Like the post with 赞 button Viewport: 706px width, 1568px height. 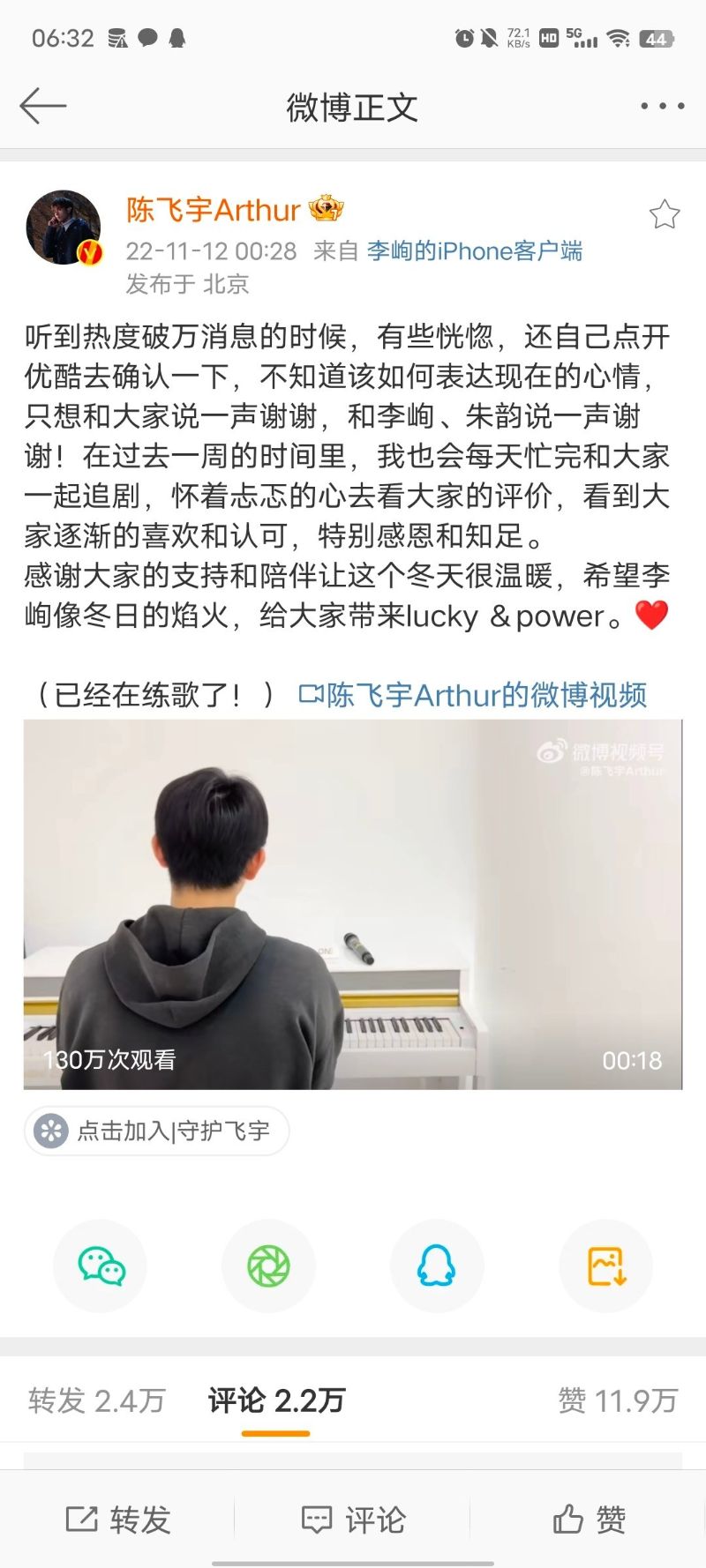589,1519
